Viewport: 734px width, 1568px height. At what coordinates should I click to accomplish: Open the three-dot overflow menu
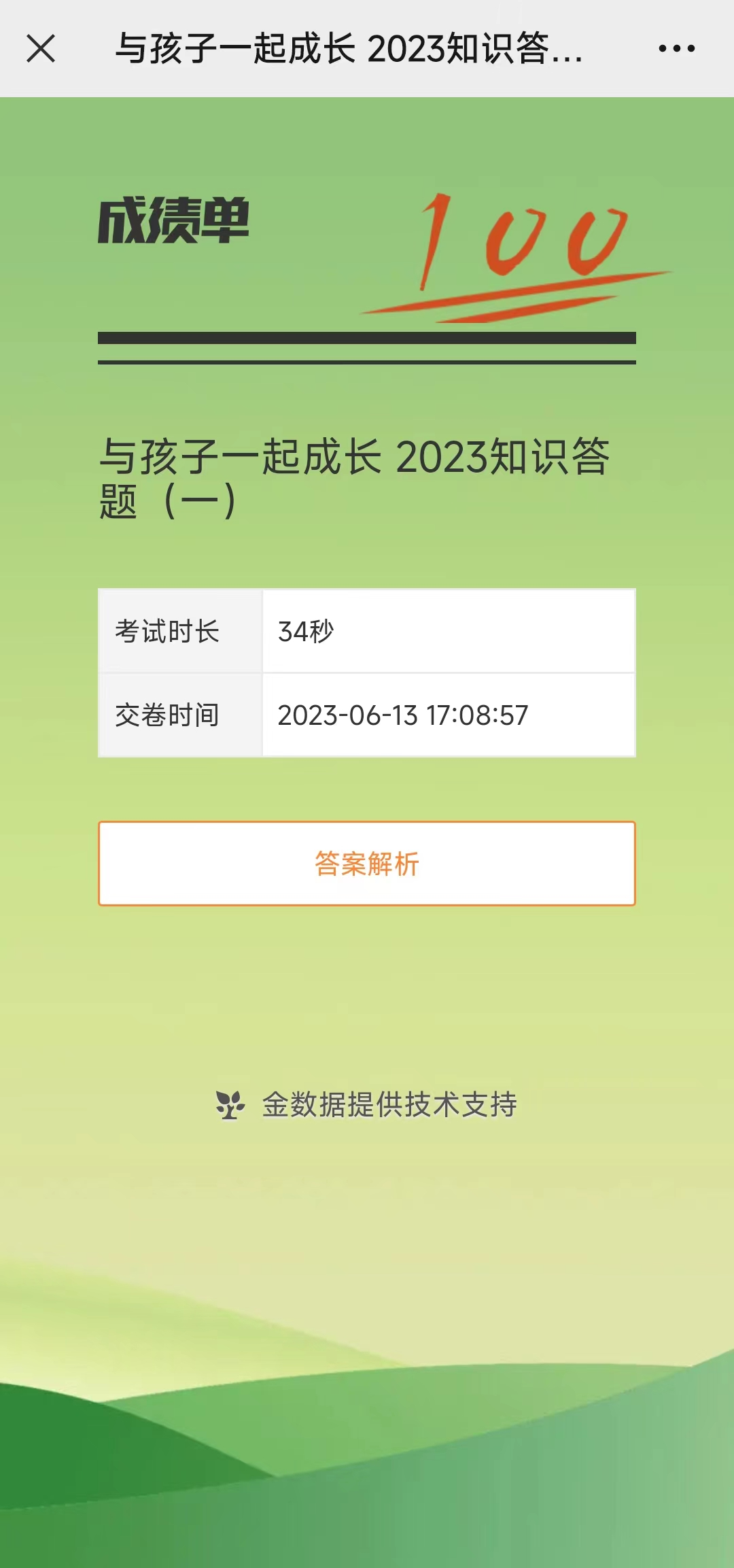tap(676, 49)
